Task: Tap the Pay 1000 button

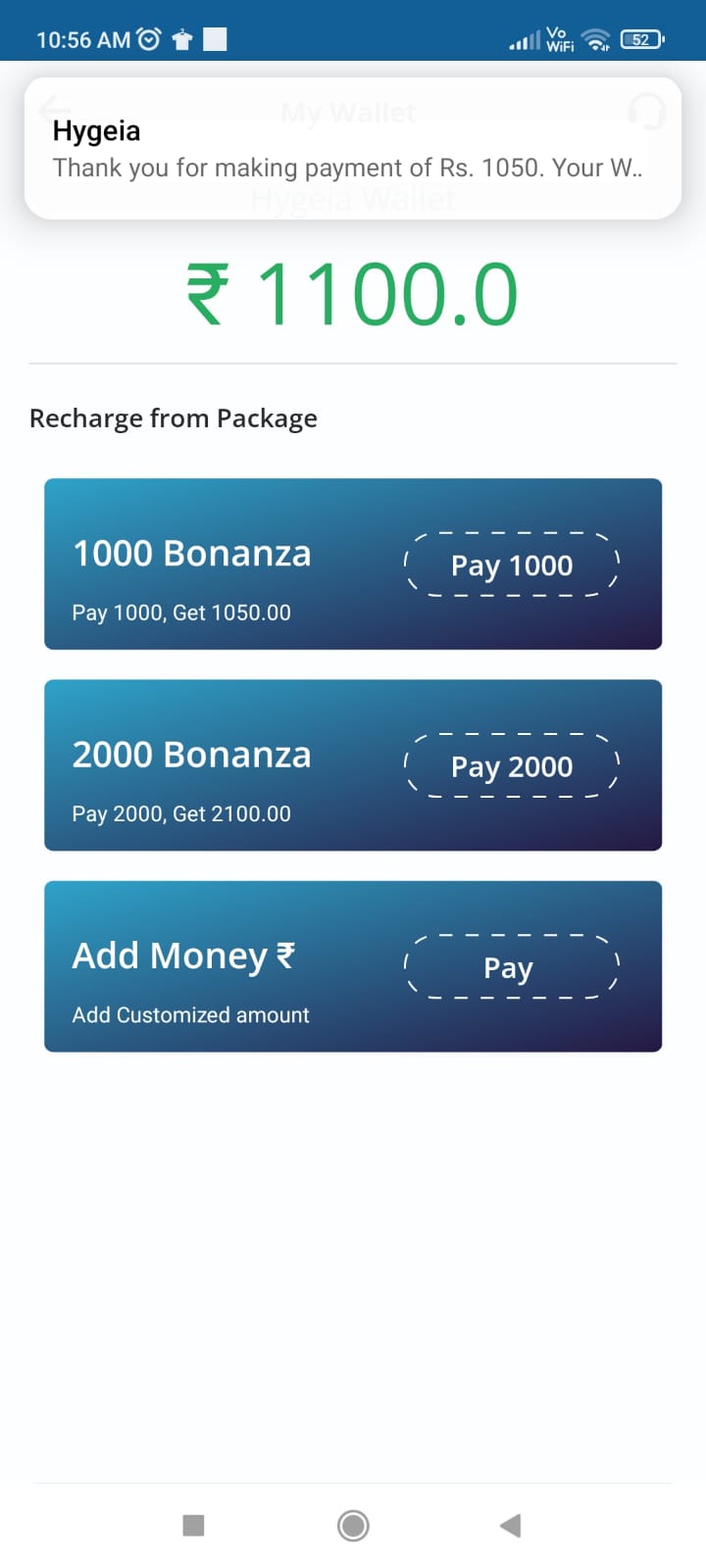Action: (x=511, y=565)
